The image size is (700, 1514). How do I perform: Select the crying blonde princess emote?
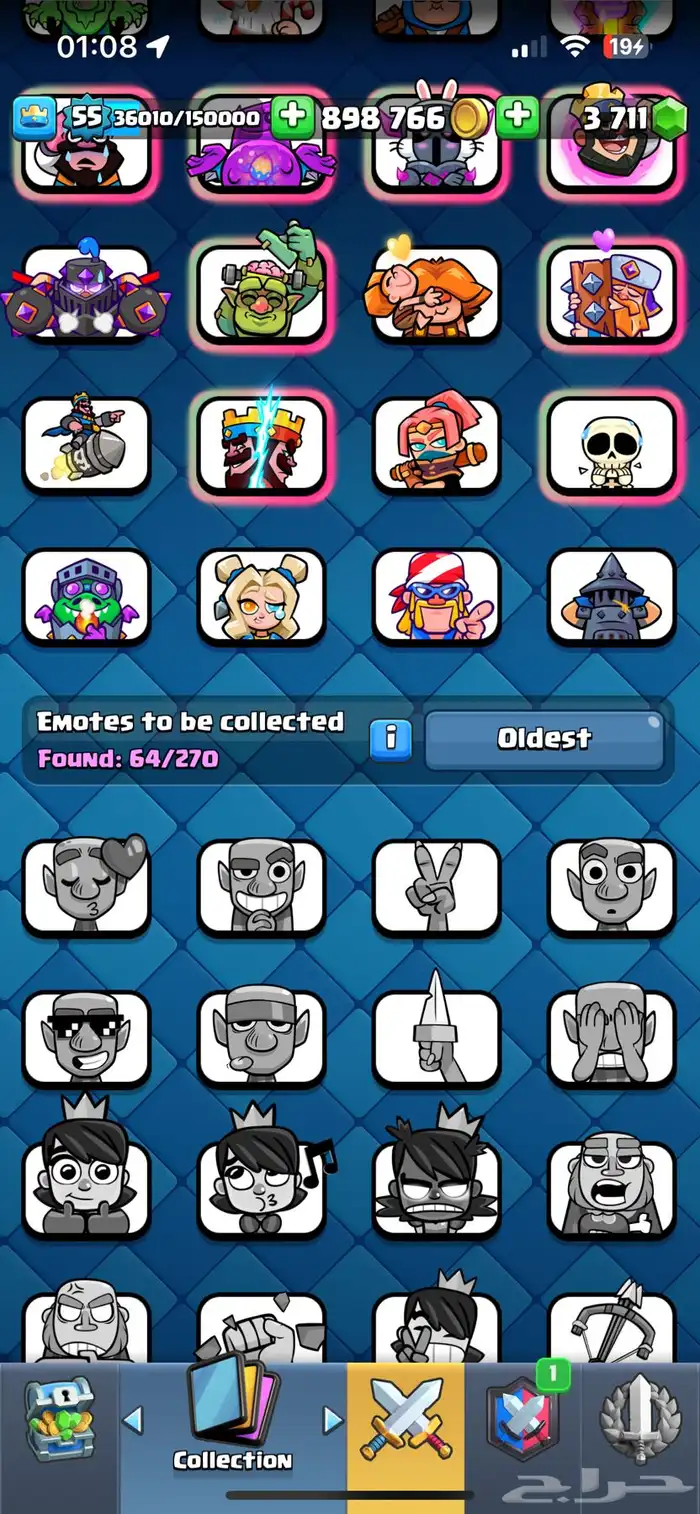click(261, 596)
